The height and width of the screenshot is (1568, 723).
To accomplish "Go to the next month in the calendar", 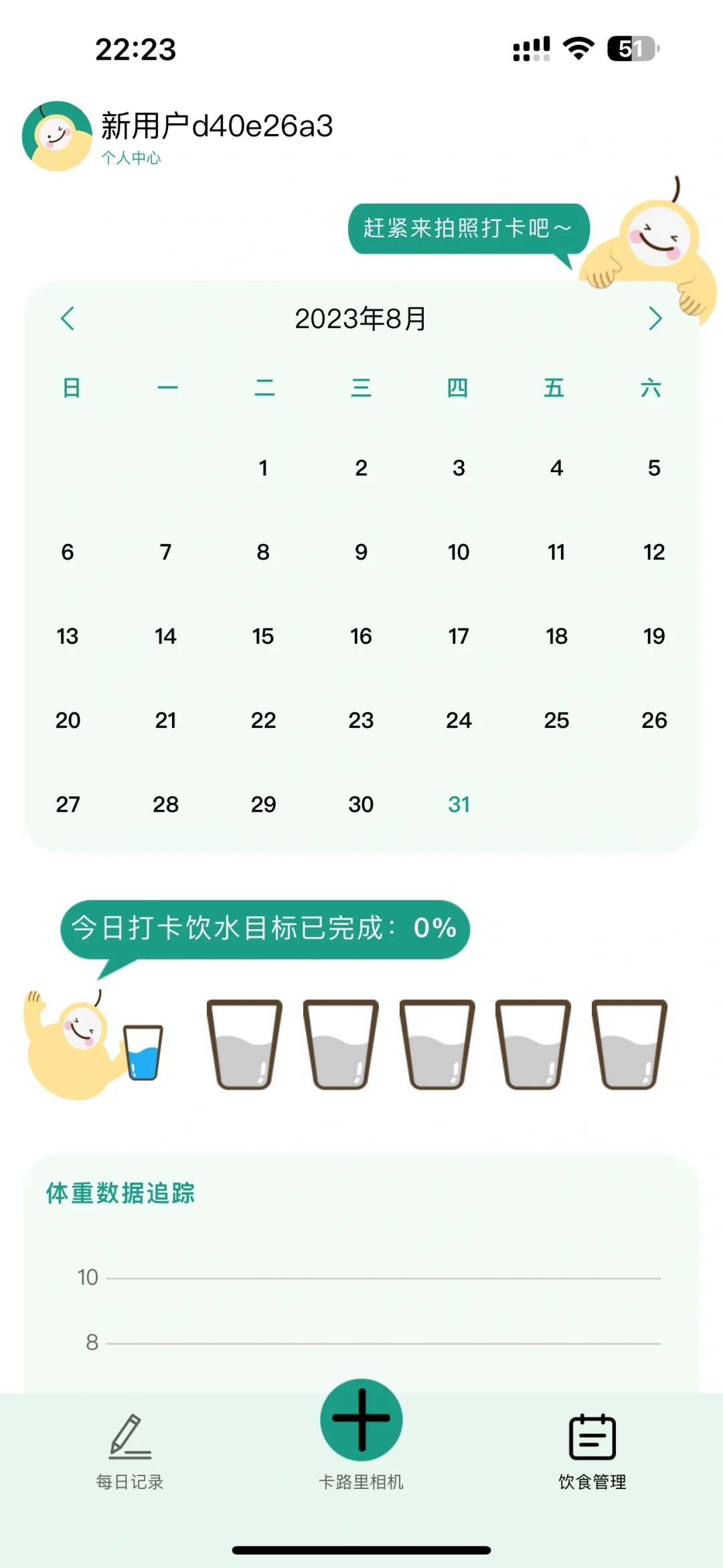I will pyautogui.click(x=655, y=318).
